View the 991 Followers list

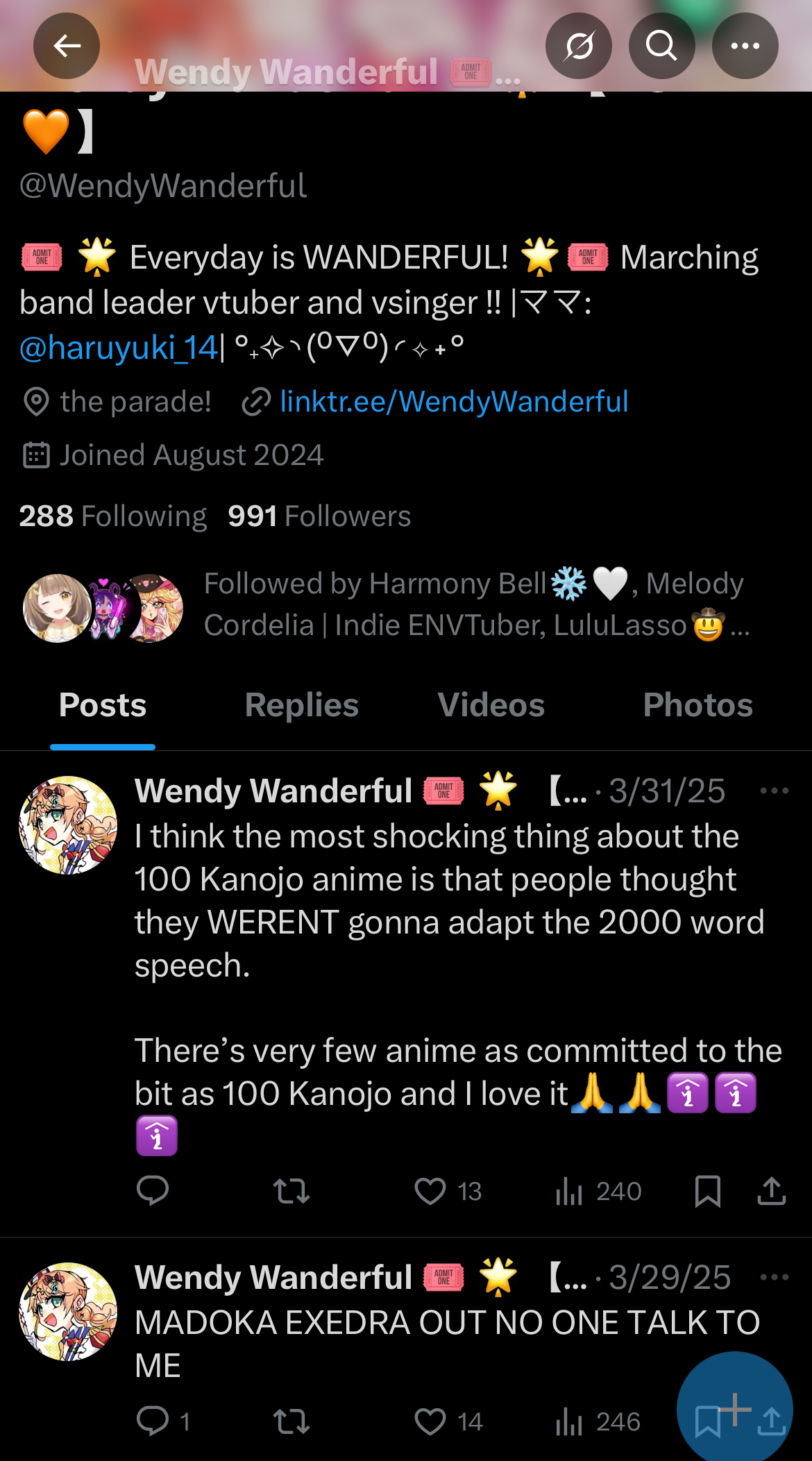[319, 516]
